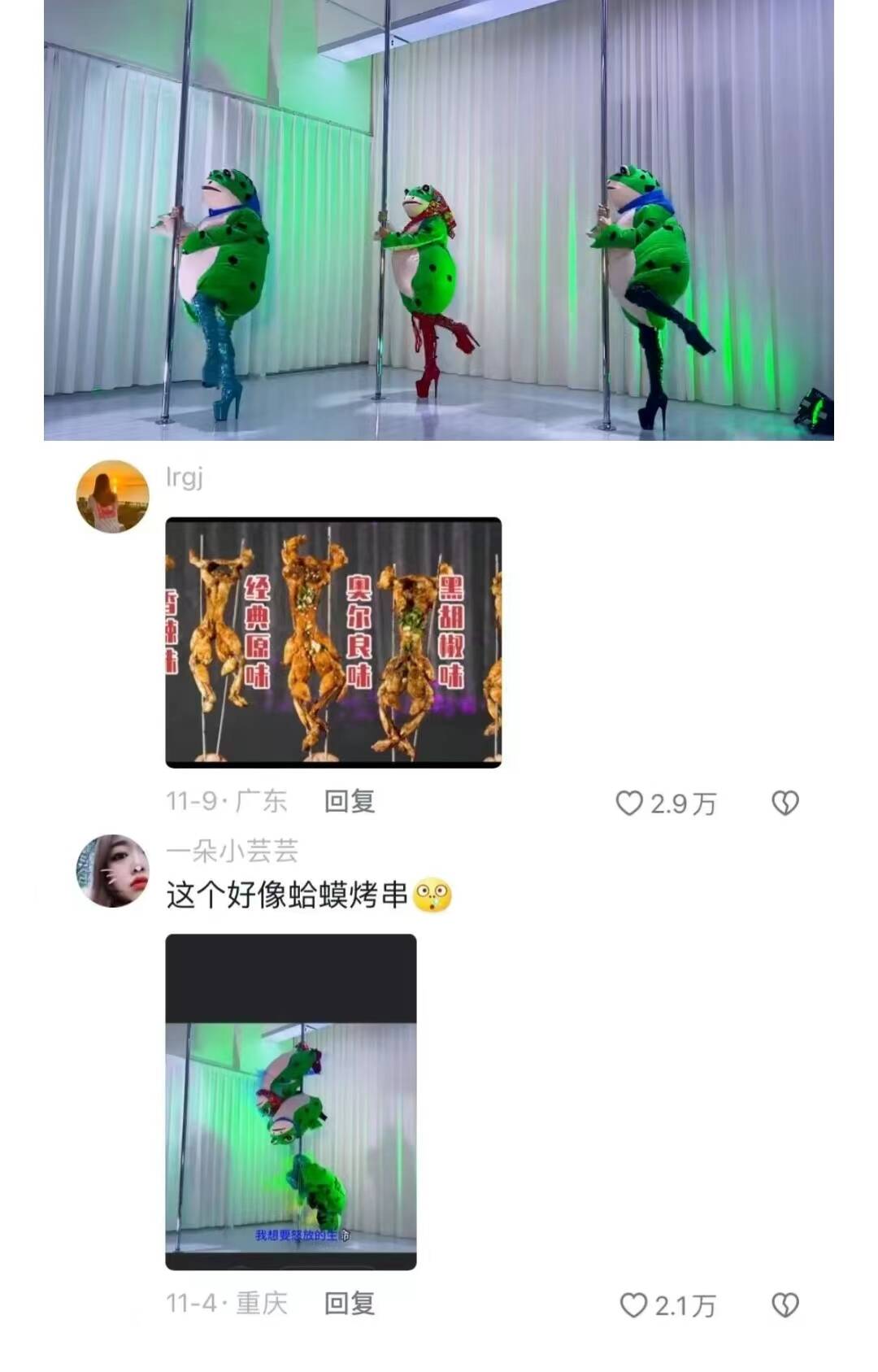The image size is (878, 1372).
Task: Dislike lrgj's comment
Action: tap(785, 804)
